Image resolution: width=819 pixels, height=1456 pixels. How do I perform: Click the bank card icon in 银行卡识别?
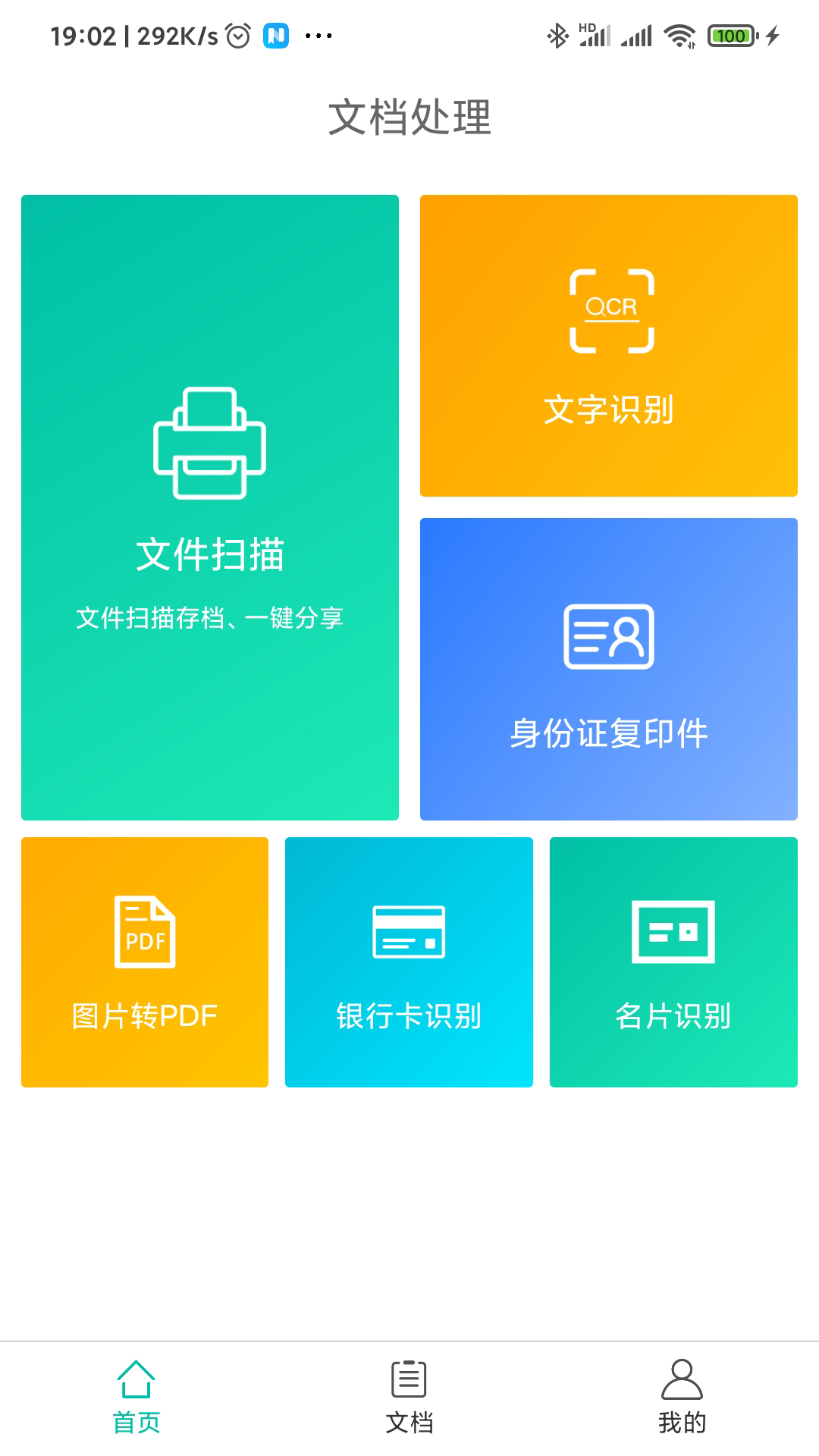click(x=409, y=934)
